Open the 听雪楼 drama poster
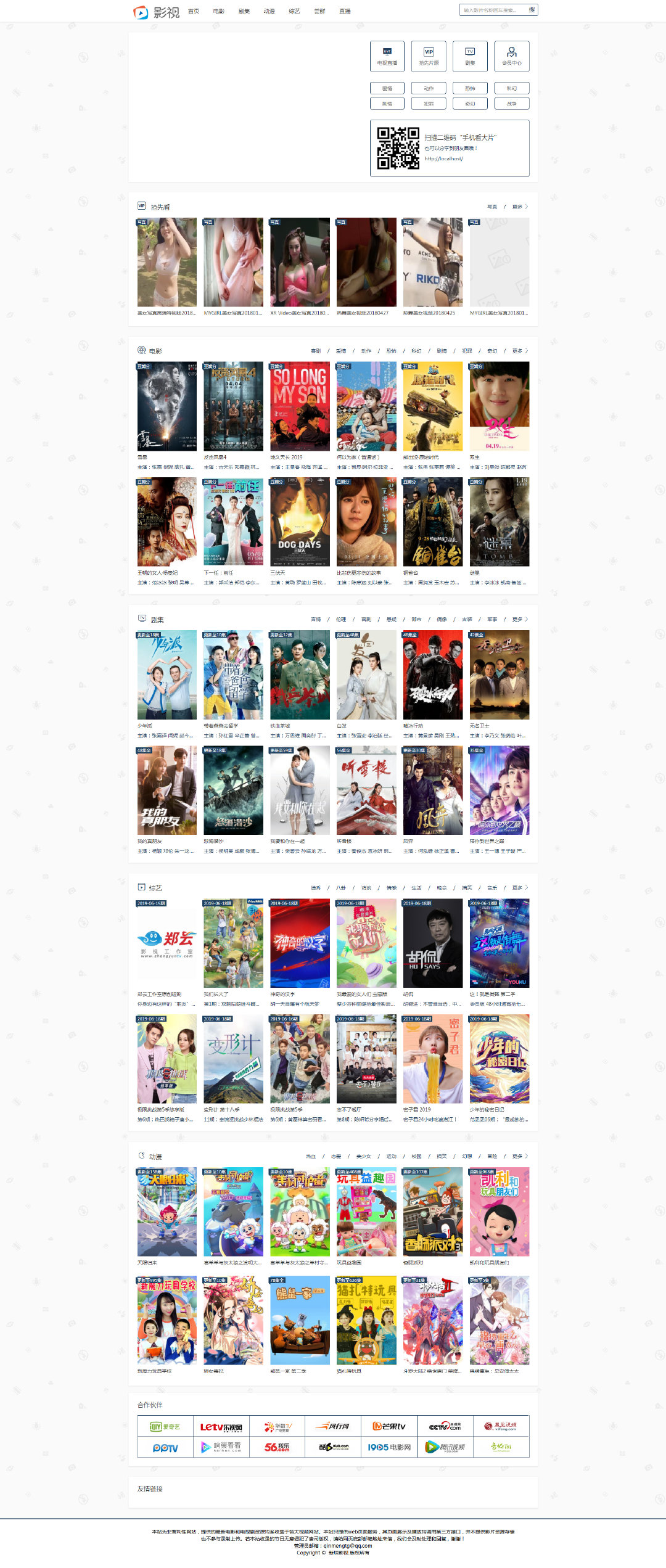The height and width of the screenshot is (1568, 666). tap(366, 790)
